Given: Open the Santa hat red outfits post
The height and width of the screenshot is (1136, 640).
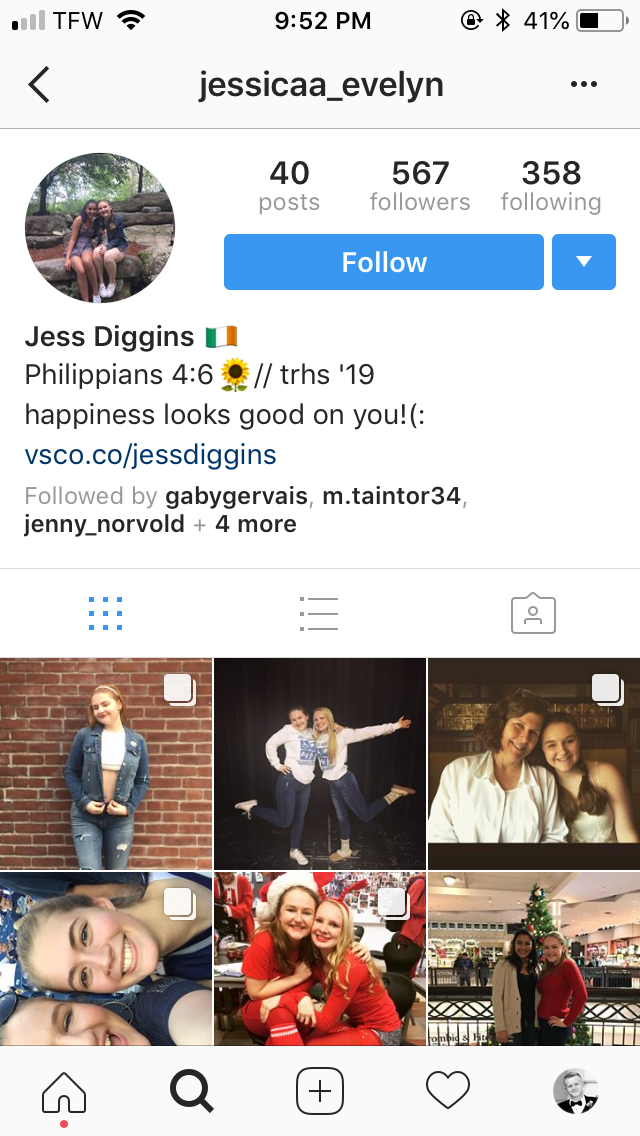Looking at the screenshot, I should point(320,958).
